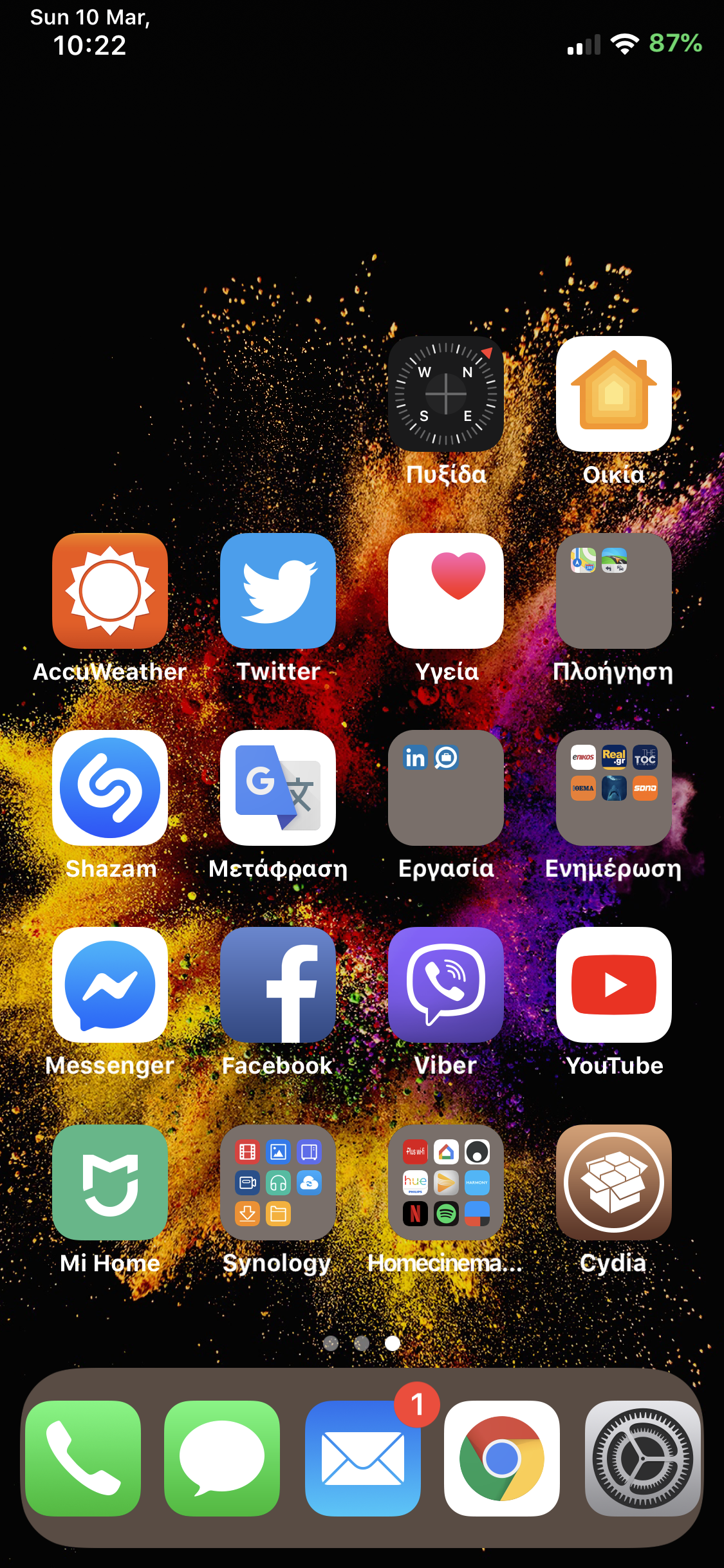Image resolution: width=724 pixels, height=1568 pixels.
Task: Open the Μετάφραση translate app
Action: pyautogui.click(x=278, y=788)
